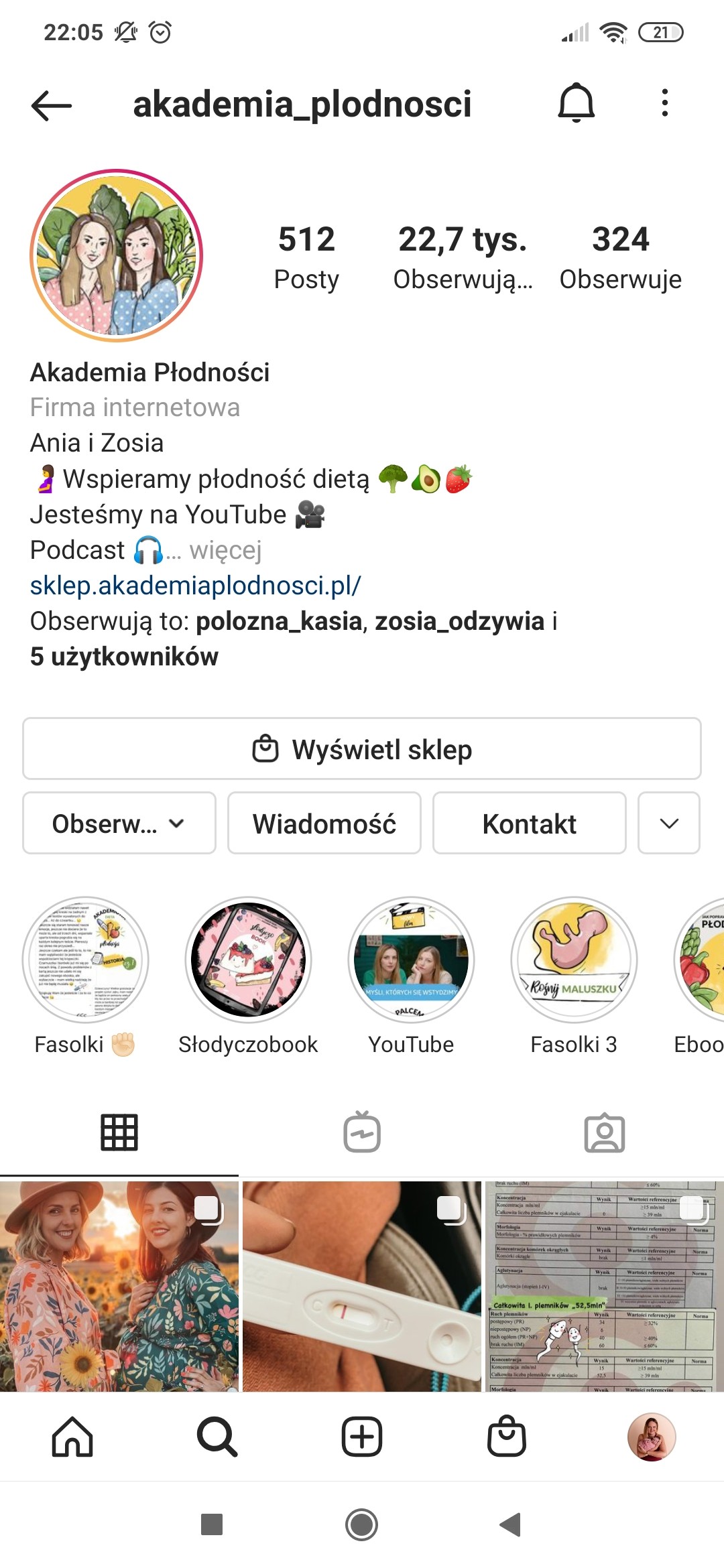Image resolution: width=724 pixels, height=1568 pixels.
Task: Expand suggested accounts chevron button
Action: [x=669, y=824]
